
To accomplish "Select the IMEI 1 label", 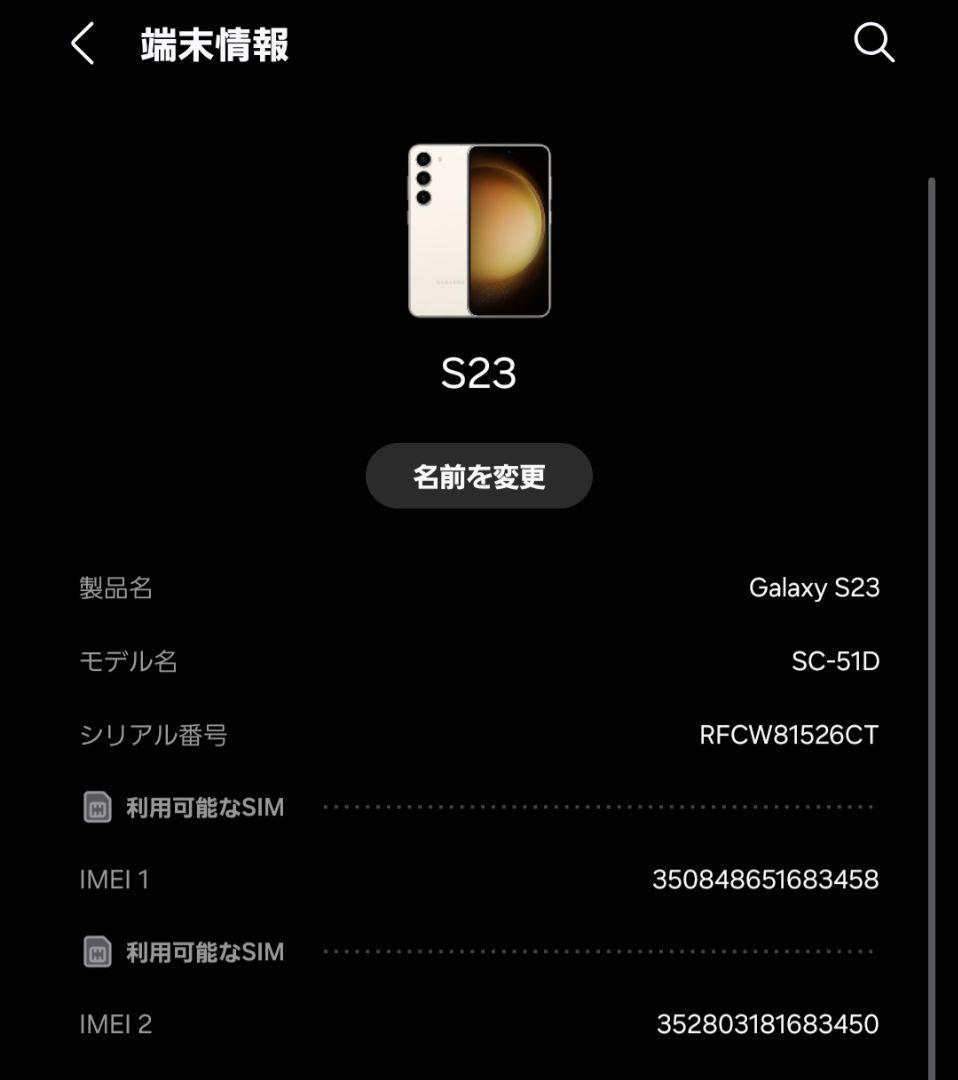I will 116,880.
